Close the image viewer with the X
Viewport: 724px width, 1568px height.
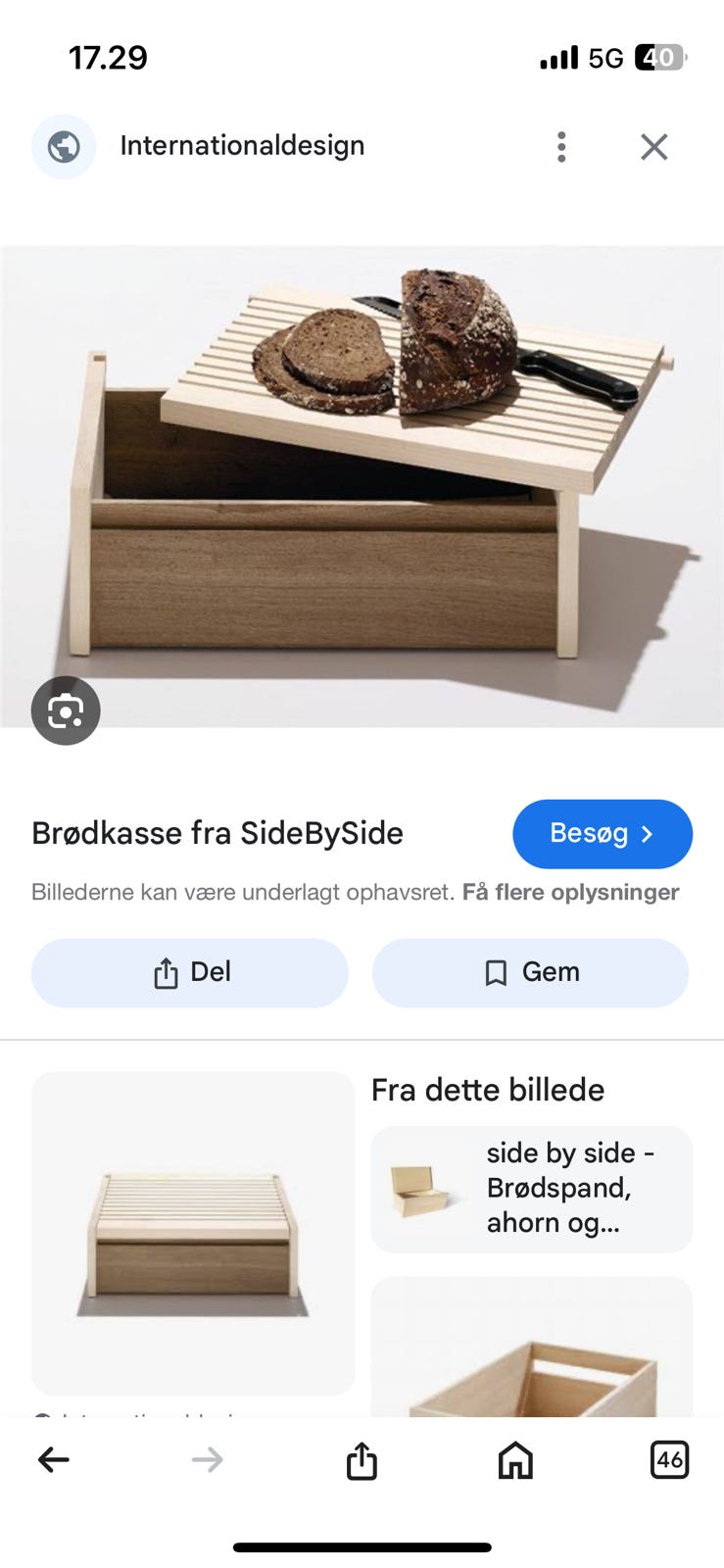[x=653, y=147]
